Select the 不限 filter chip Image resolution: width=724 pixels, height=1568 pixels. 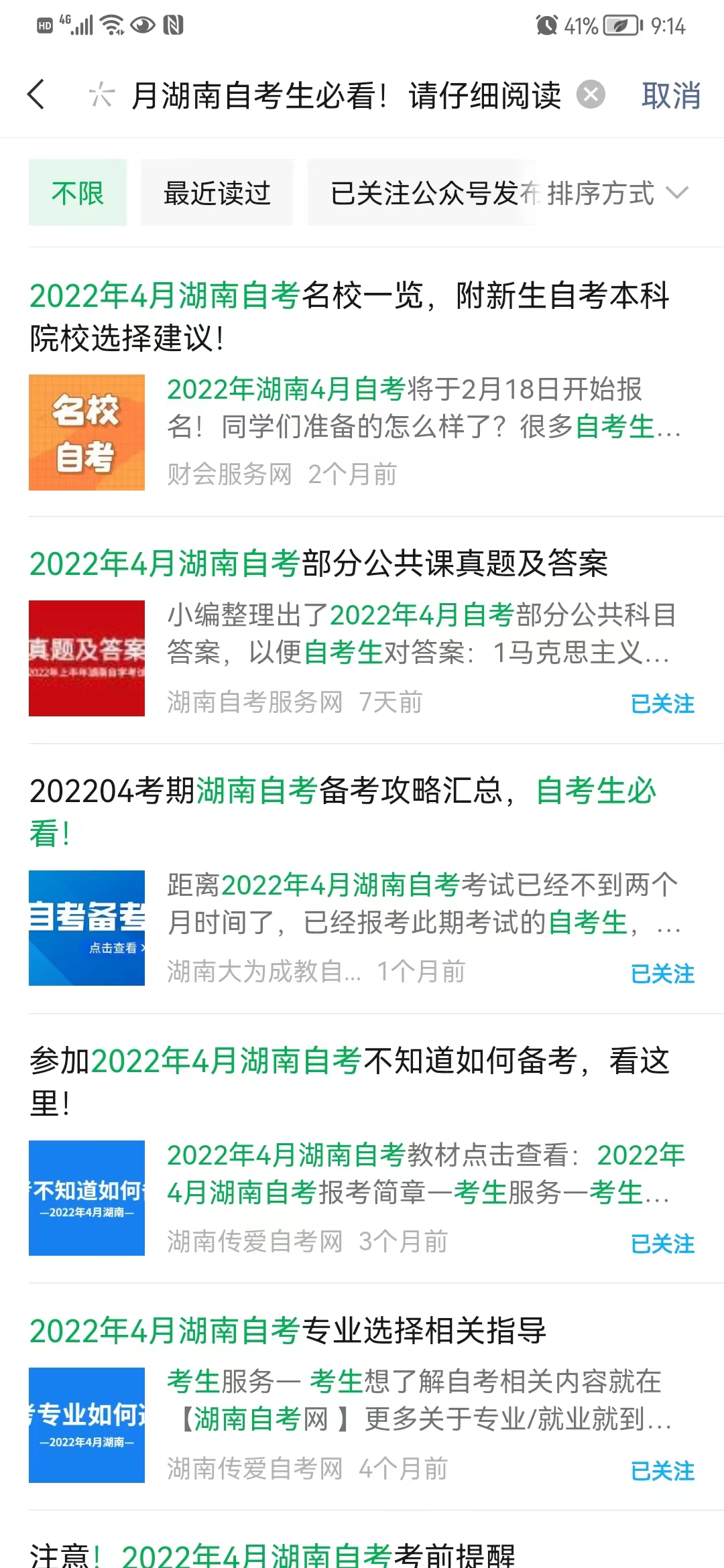tap(78, 193)
